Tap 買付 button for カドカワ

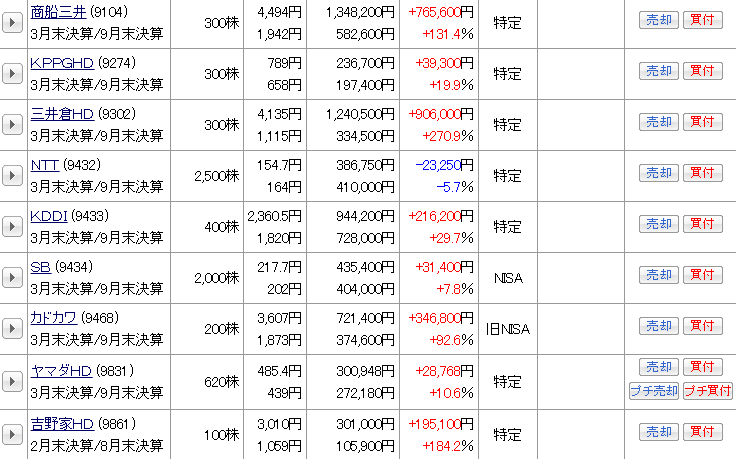click(x=702, y=326)
